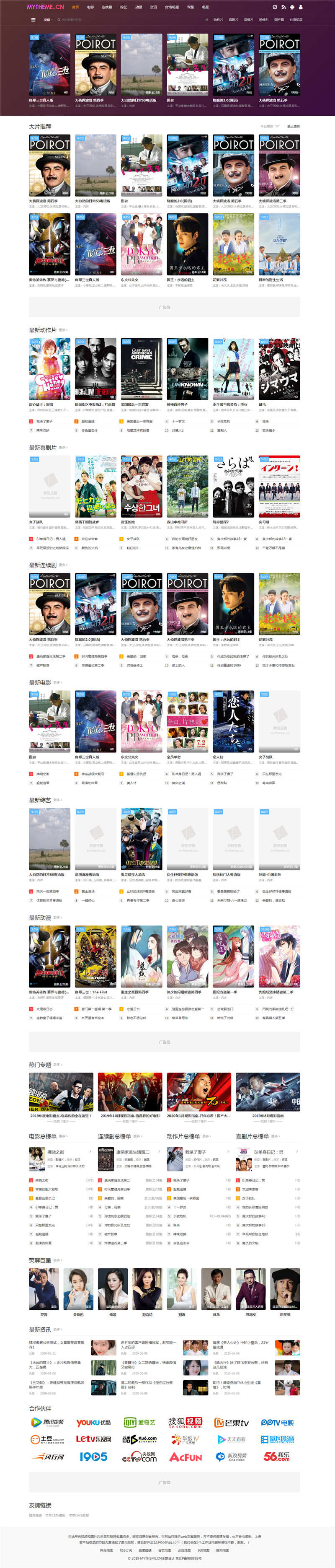Open 鲁邦三世真人版 in the top banner

click(50, 64)
